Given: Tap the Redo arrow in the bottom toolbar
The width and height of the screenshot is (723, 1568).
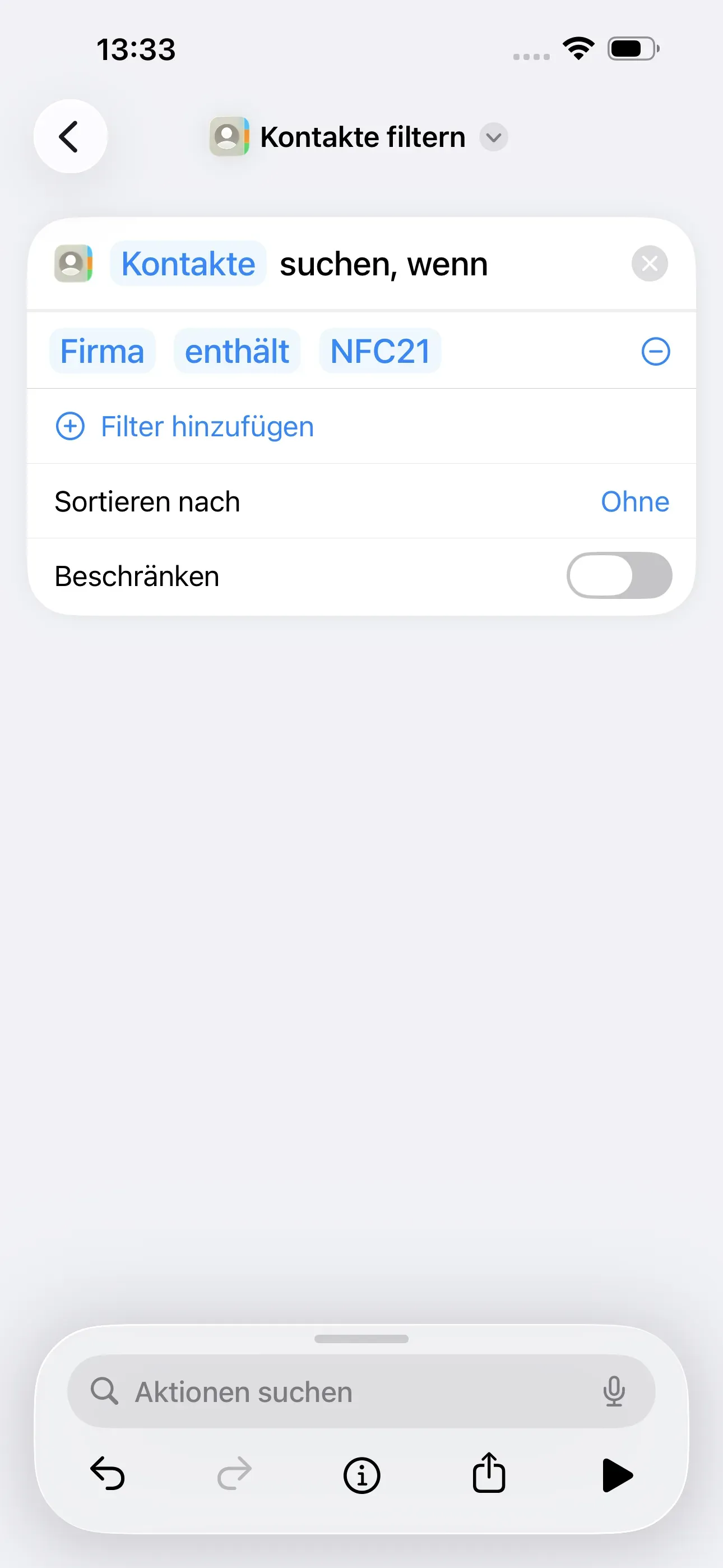Looking at the screenshot, I should click(234, 1474).
